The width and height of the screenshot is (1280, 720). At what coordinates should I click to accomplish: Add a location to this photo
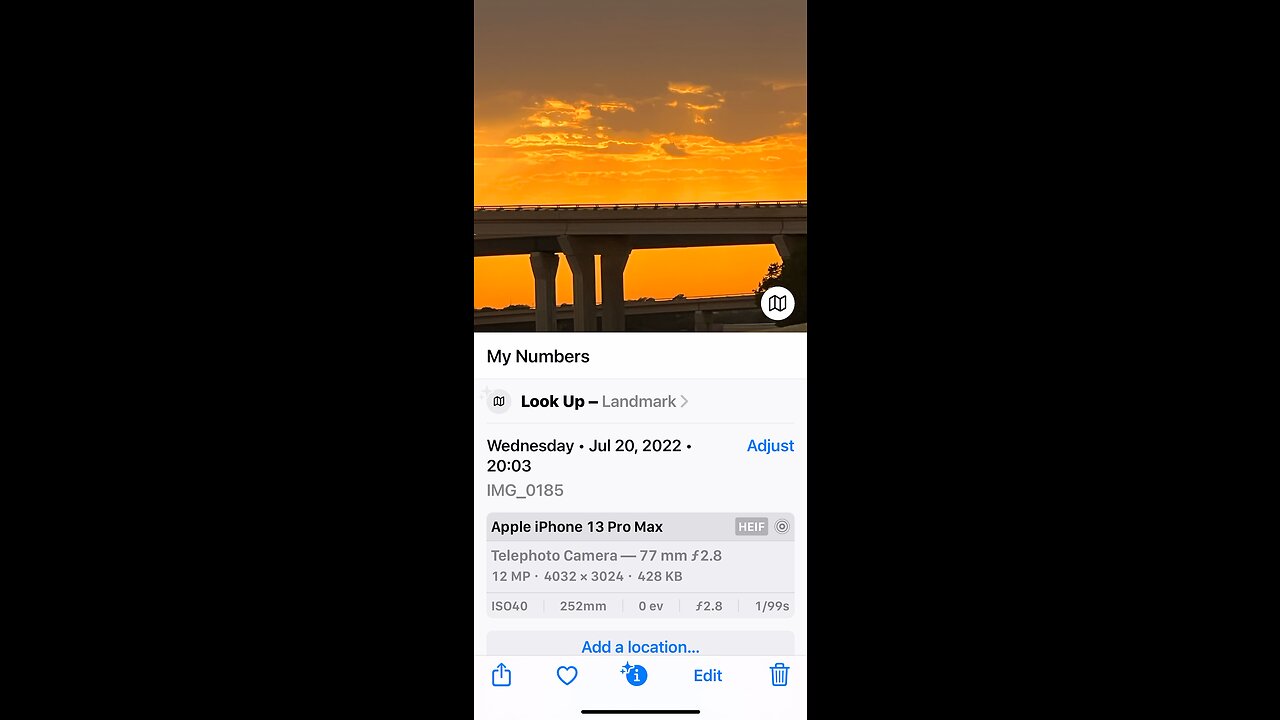(640, 646)
